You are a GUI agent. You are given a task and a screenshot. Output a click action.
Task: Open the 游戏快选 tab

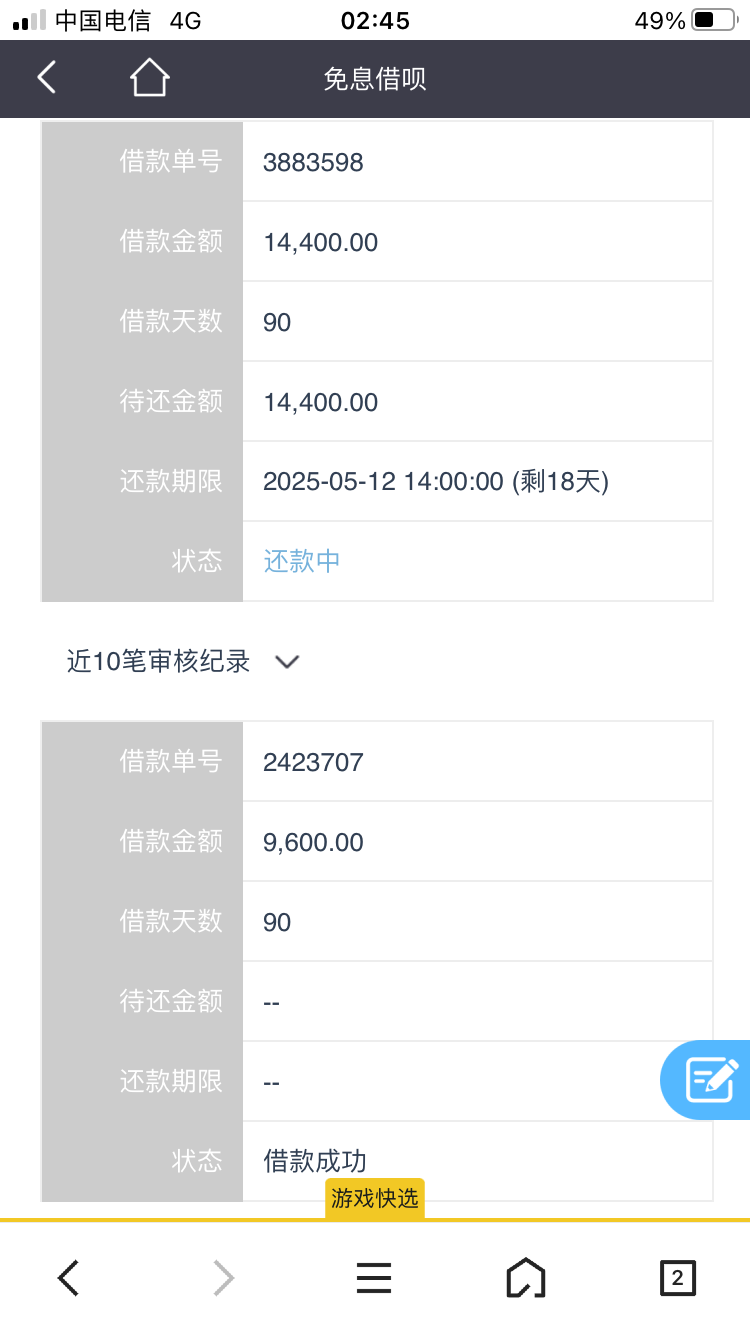click(375, 1198)
